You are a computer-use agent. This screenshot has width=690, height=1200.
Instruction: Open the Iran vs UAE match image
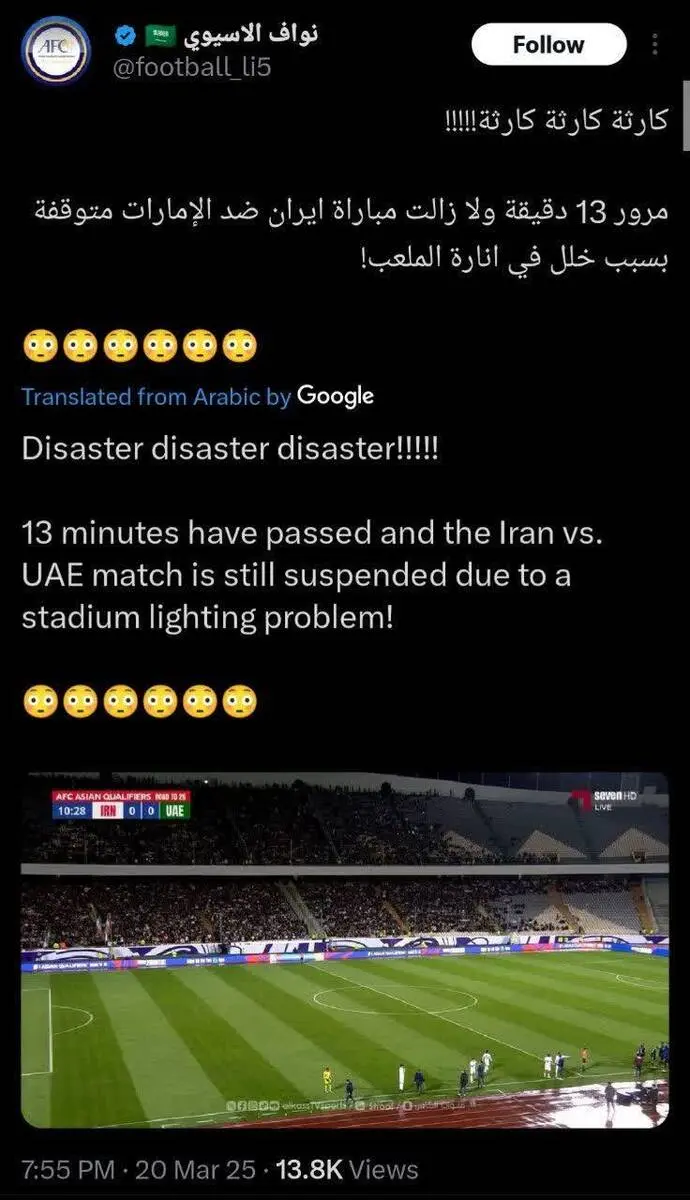345,950
